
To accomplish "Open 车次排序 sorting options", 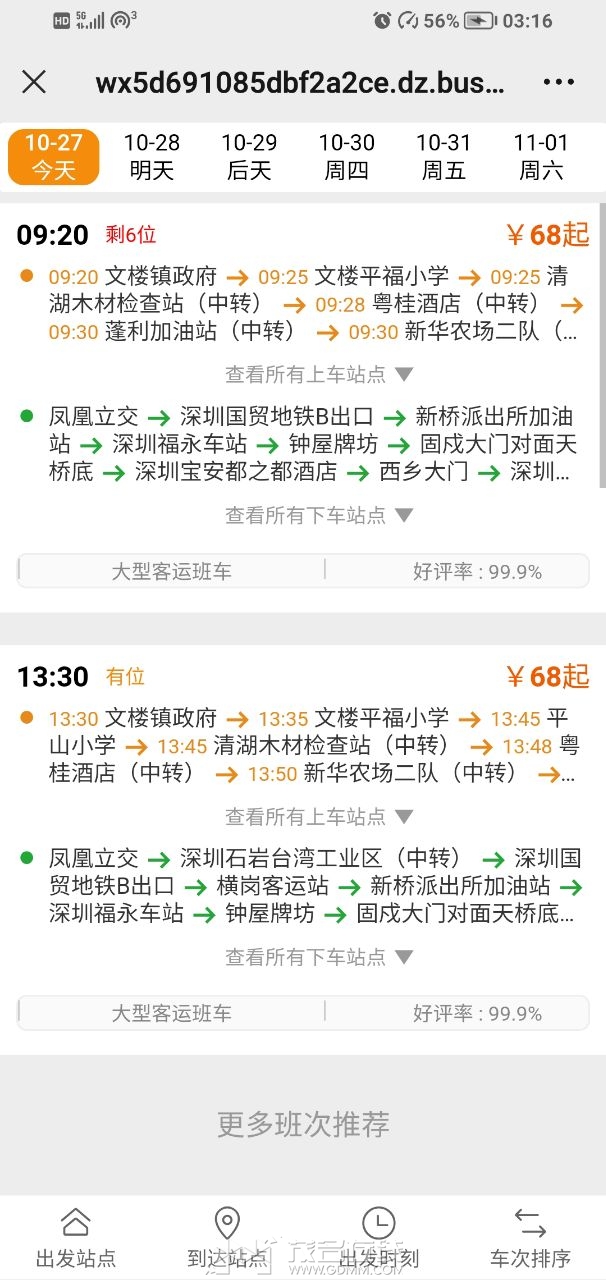I will (530, 1237).
